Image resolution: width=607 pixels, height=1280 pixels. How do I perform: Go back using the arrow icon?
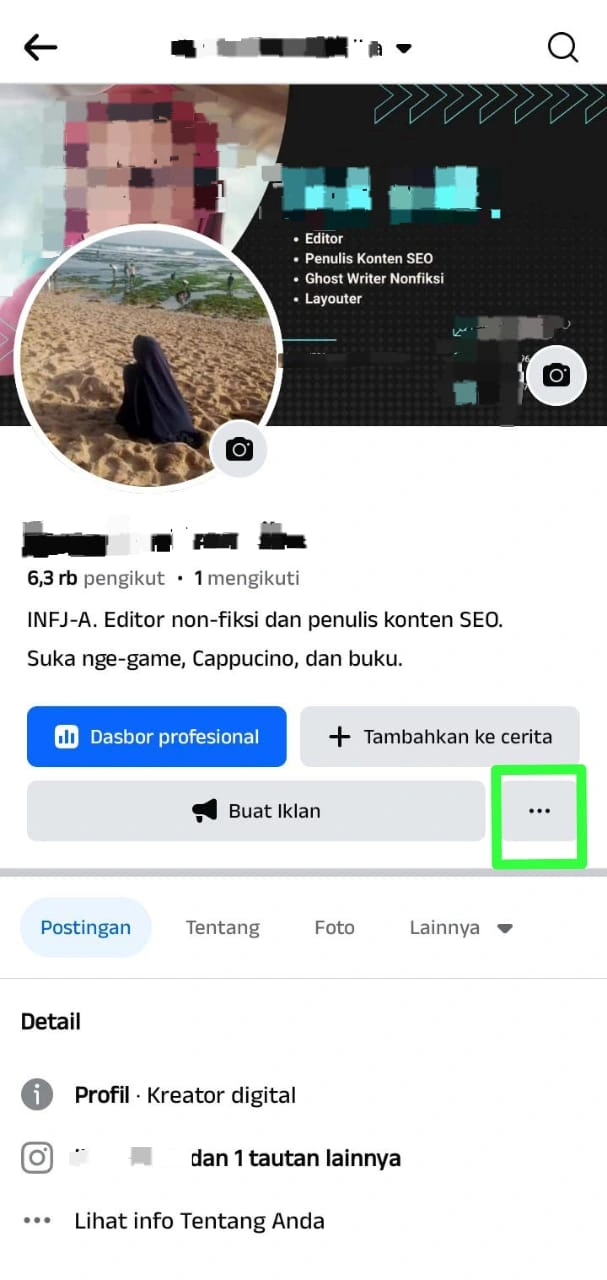pos(41,47)
